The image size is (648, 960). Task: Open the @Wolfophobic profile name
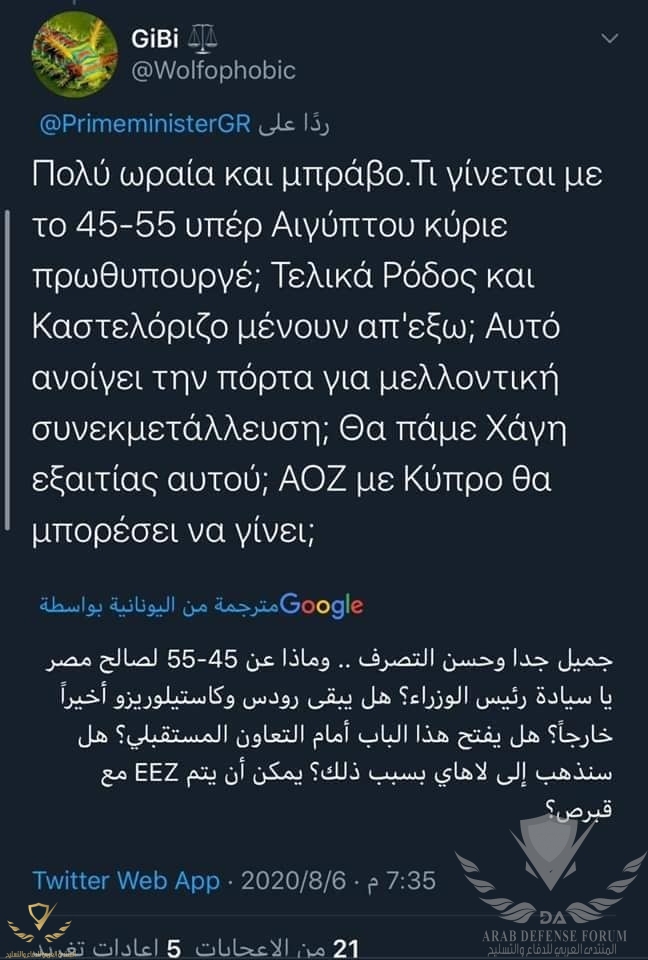[x=213, y=71]
